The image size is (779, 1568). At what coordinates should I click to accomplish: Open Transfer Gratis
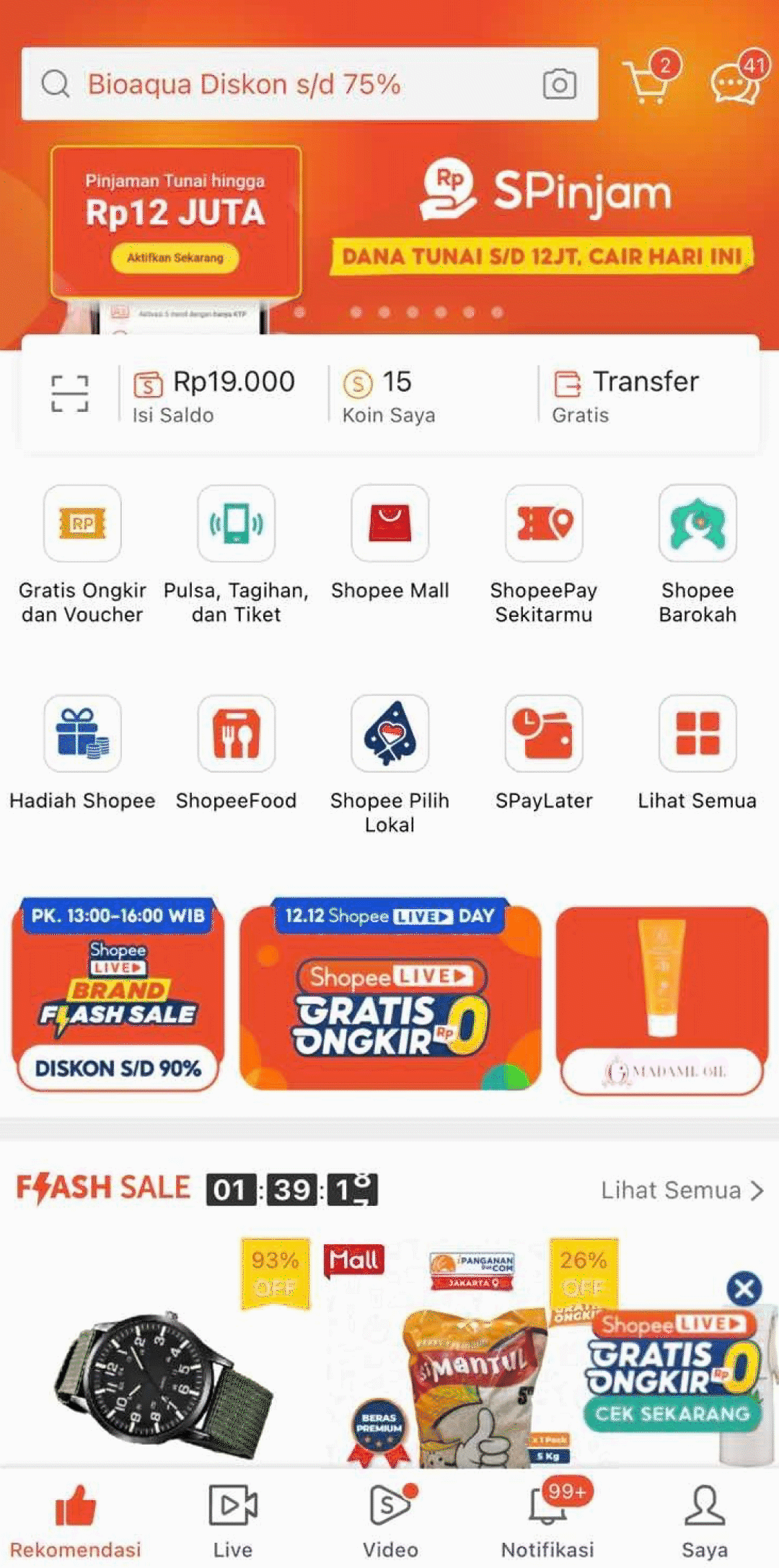(x=626, y=395)
